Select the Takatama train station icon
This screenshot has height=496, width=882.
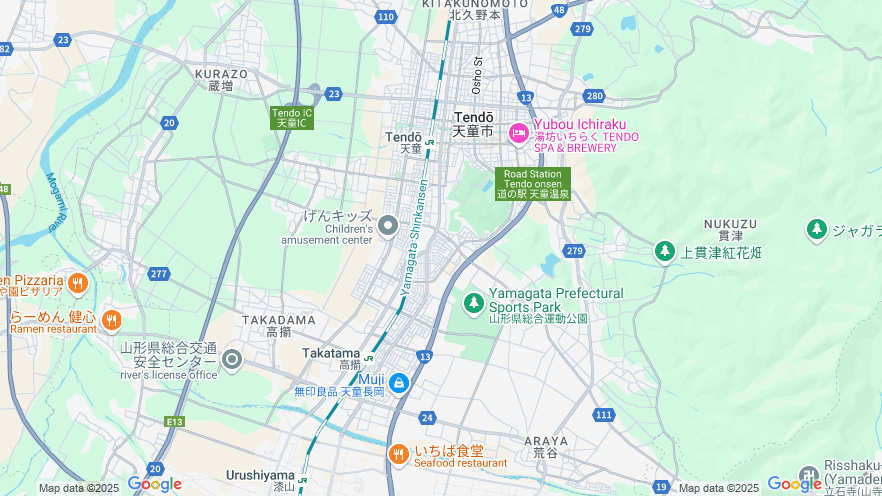click(x=369, y=357)
